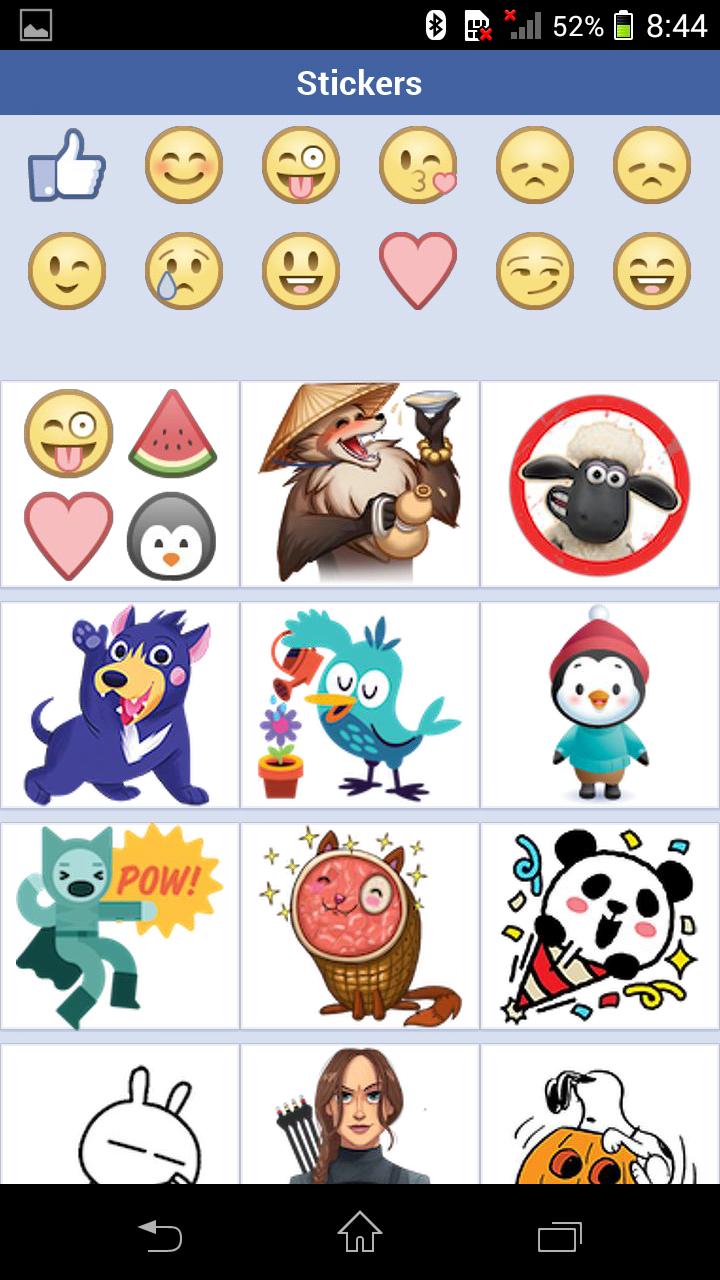720x1280 pixels.
Task: Open the fox with straw hat sticker pack
Action: (360, 484)
